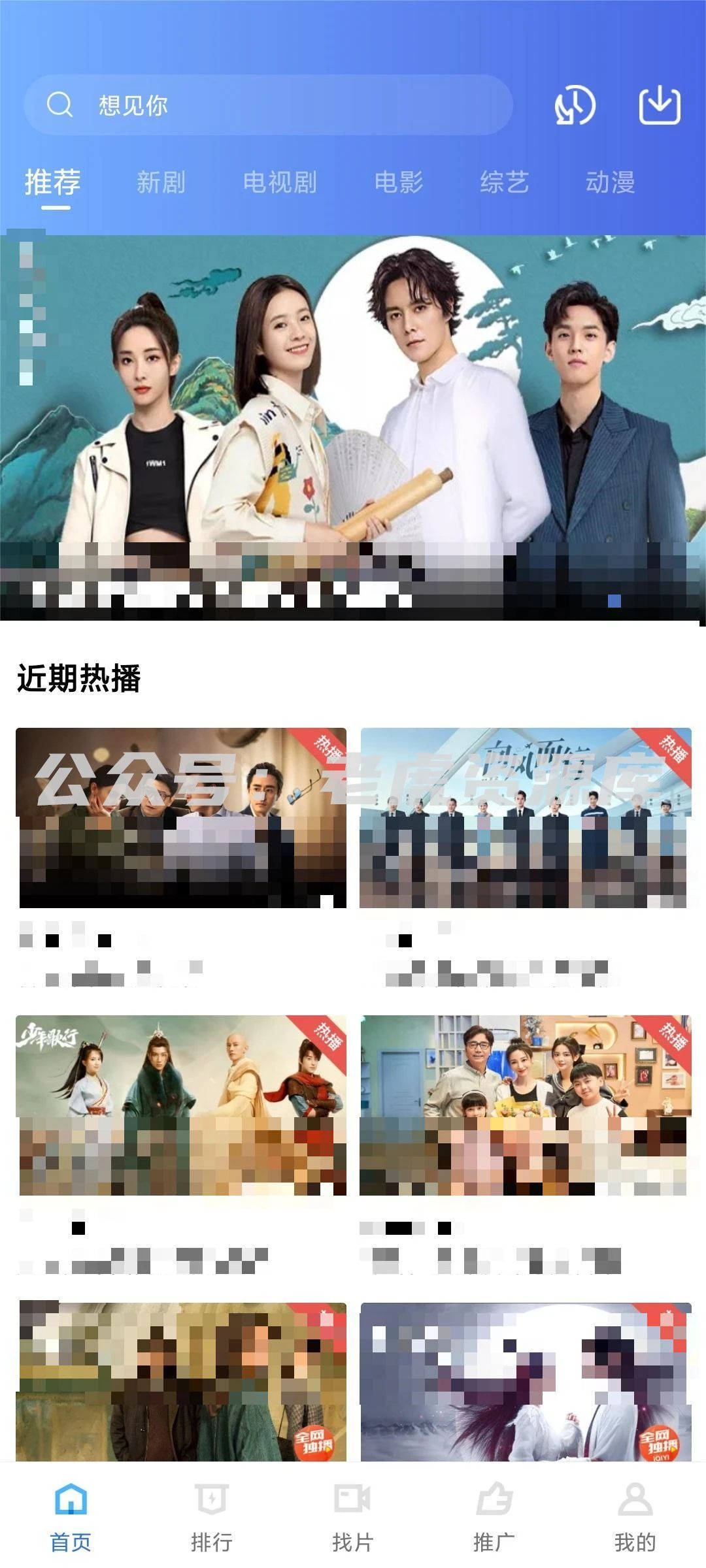Screen dimensions: 706x1568
Task: Open the 少年歌行 drama card
Action: click(181, 1104)
